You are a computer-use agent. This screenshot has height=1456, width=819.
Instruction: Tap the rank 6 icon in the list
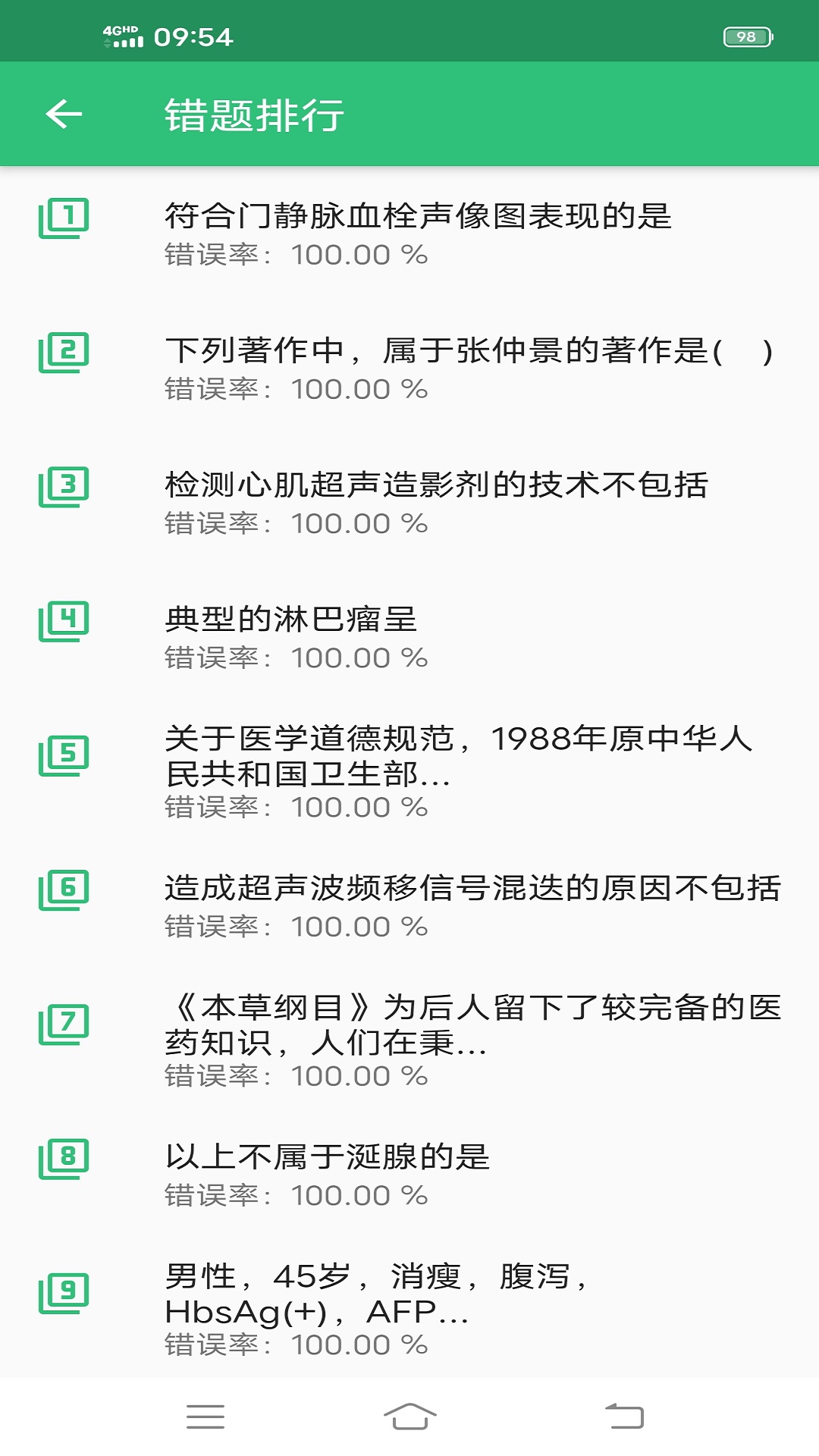pyautogui.click(x=67, y=891)
